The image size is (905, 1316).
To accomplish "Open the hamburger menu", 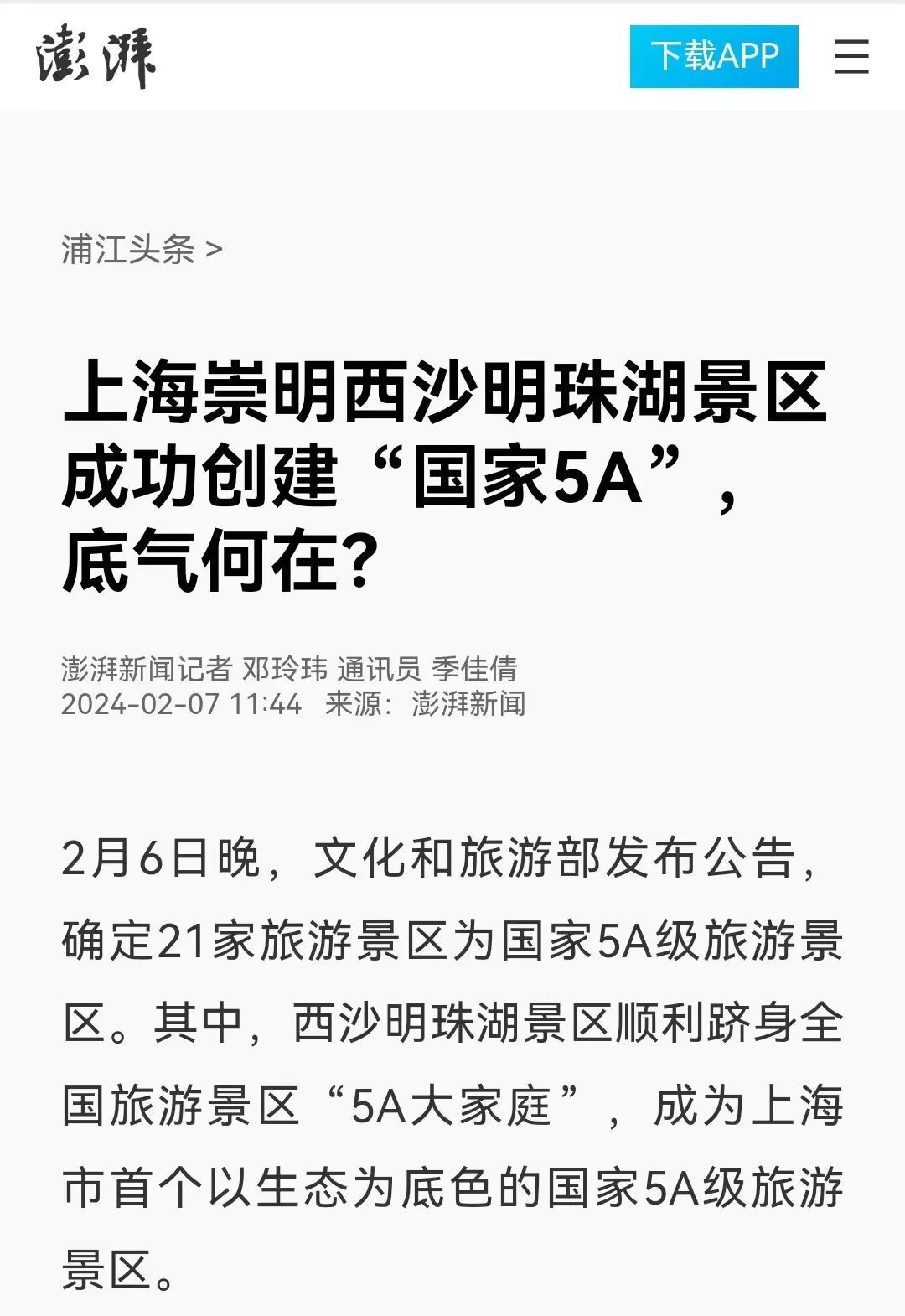I will pos(851,57).
